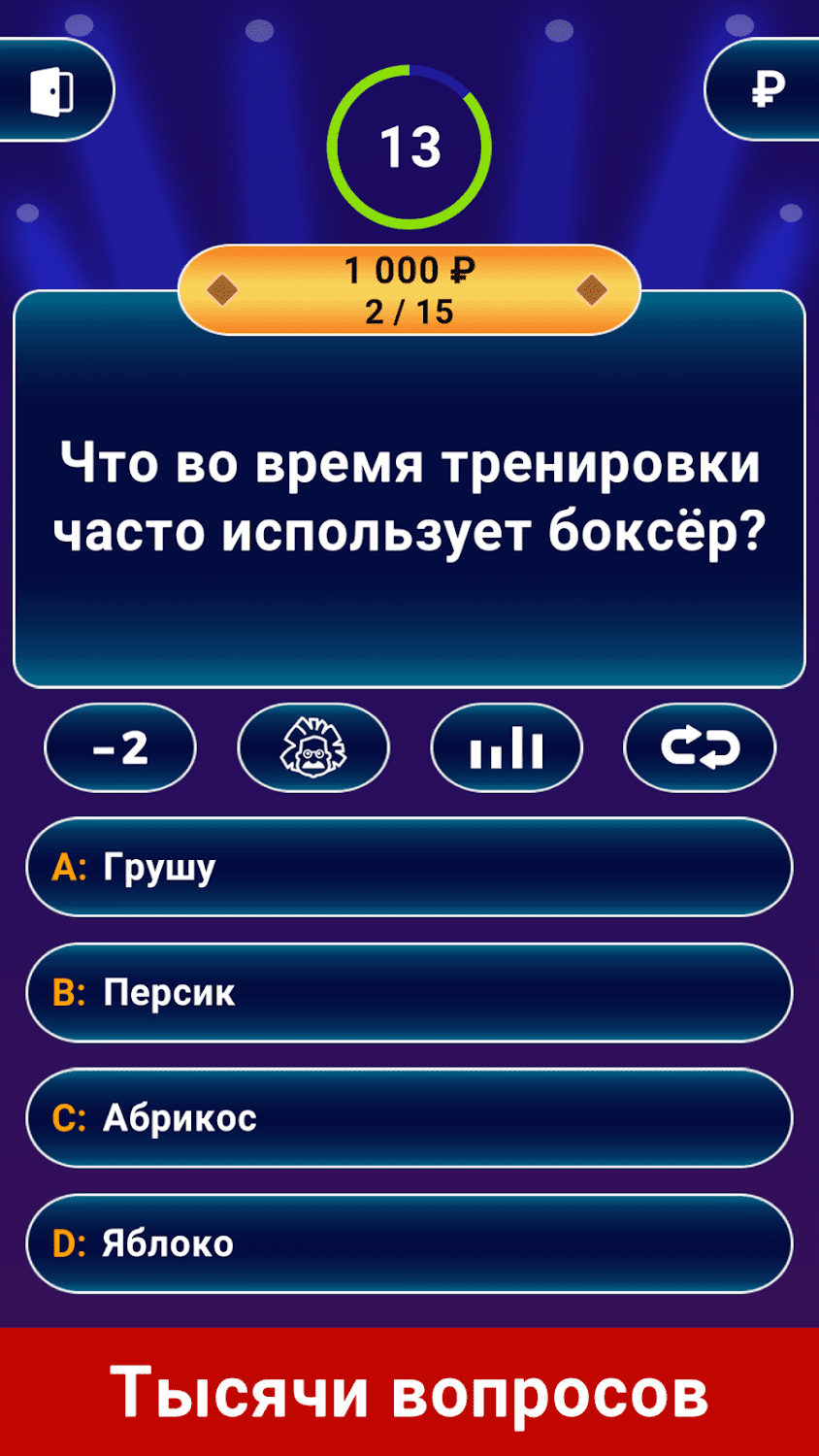
Task: Ask the expert lifeline for help
Action: [x=312, y=747]
